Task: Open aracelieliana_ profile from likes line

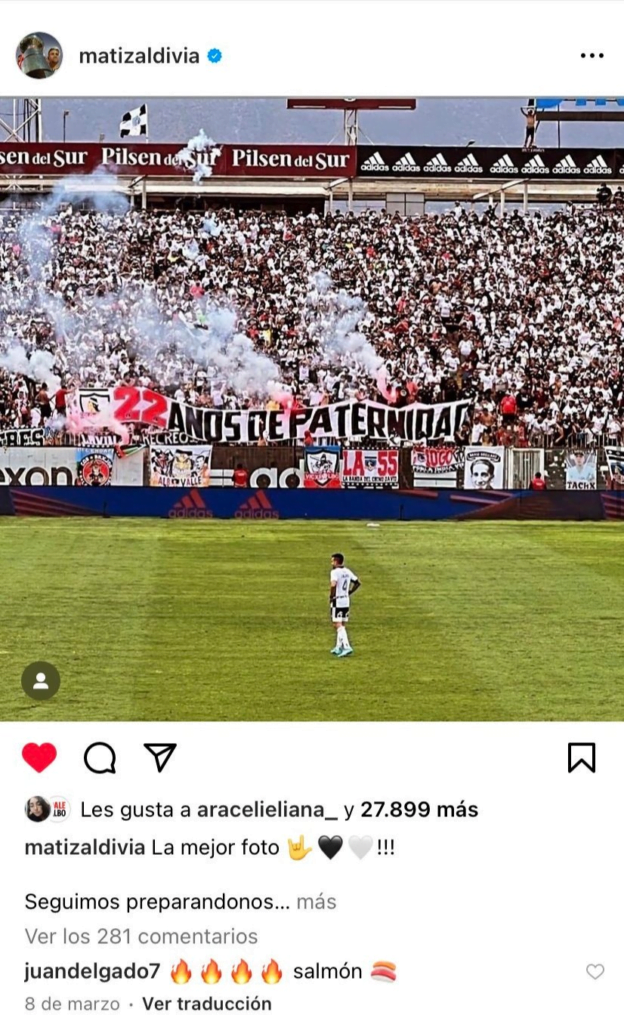Action: tap(267, 810)
